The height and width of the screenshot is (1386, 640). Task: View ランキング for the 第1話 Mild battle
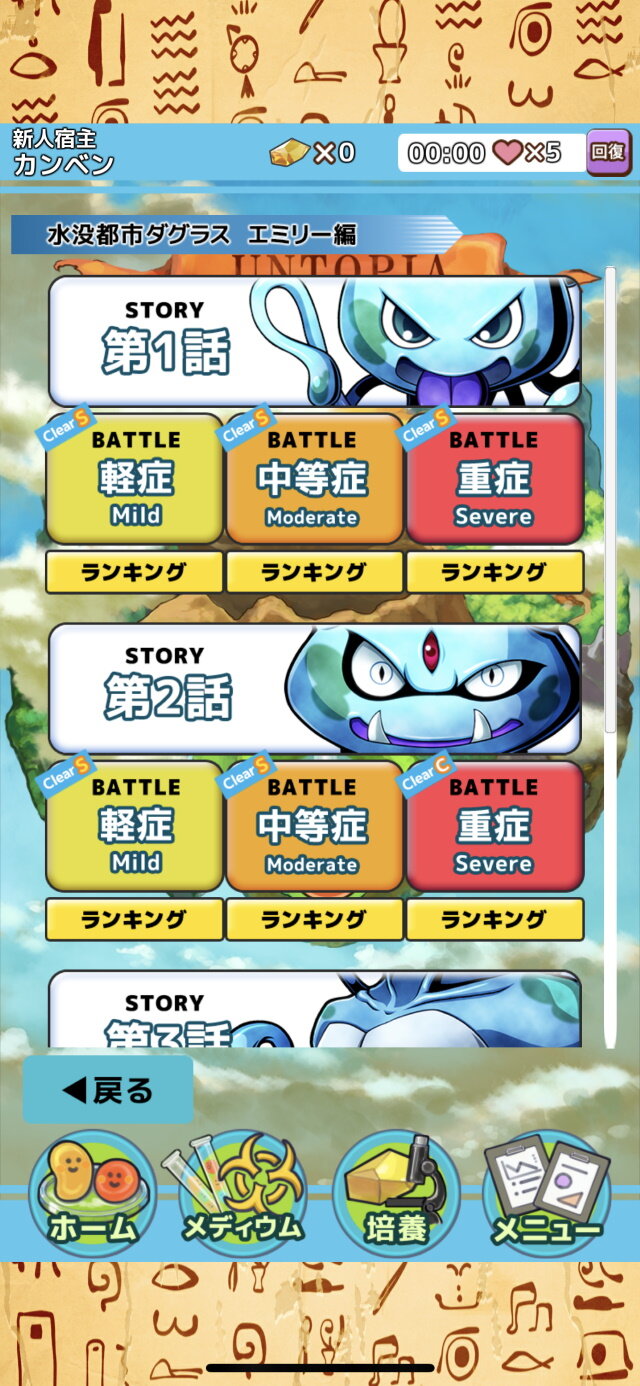point(135,572)
